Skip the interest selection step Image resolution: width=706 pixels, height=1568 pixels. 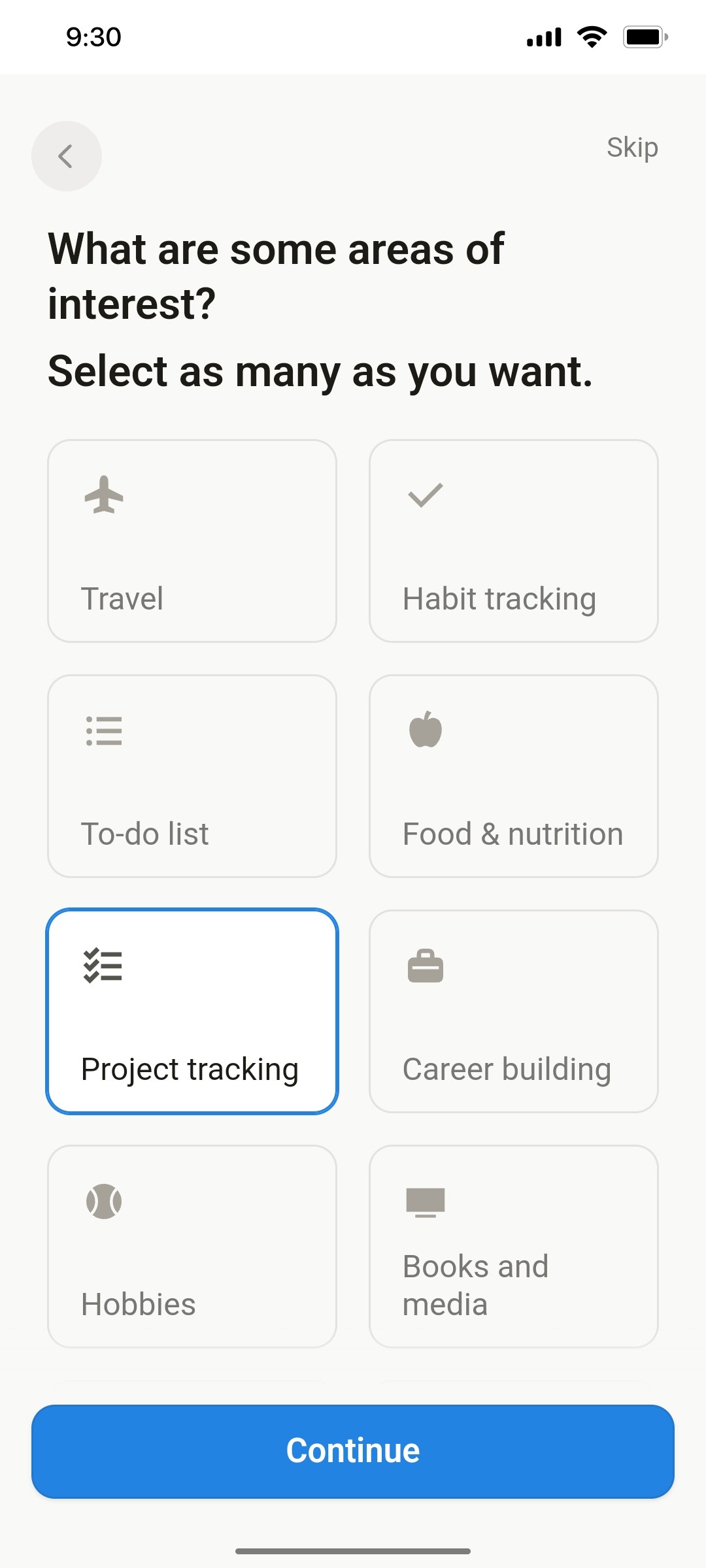click(x=632, y=148)
